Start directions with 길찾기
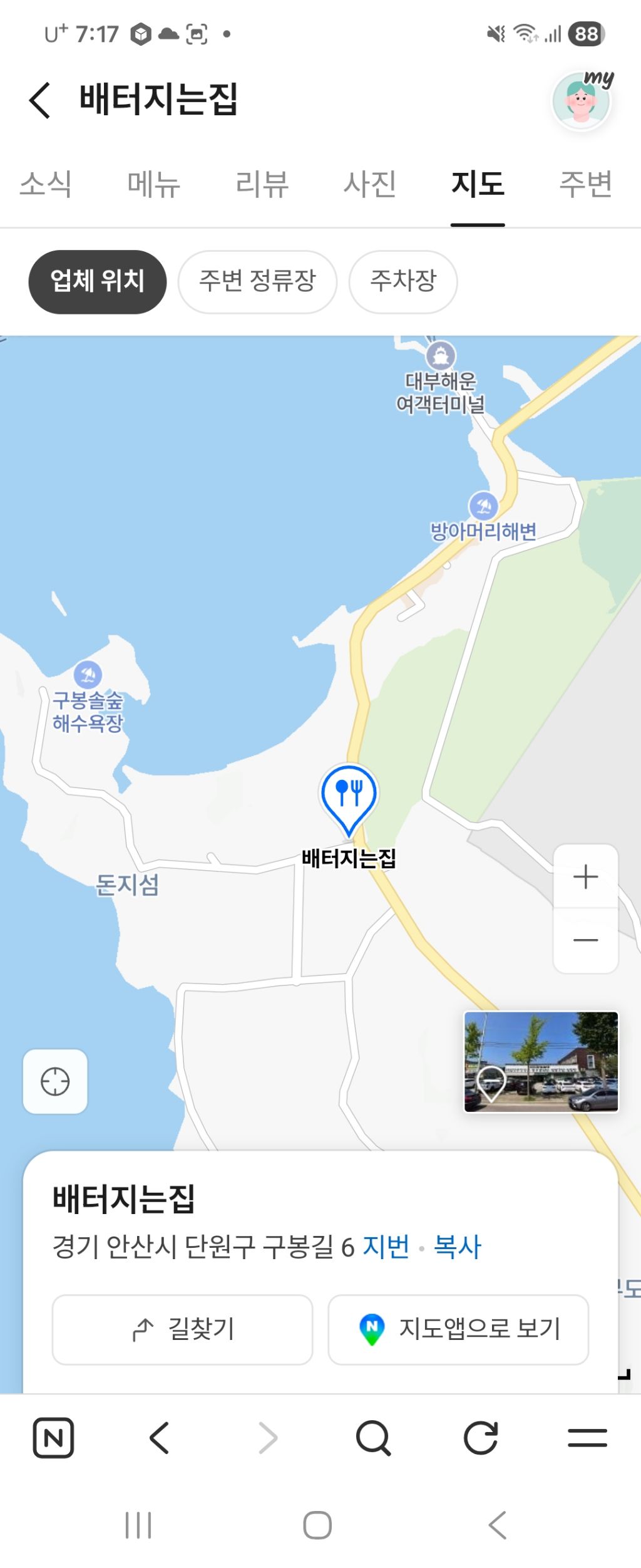 click(182, 1329)
